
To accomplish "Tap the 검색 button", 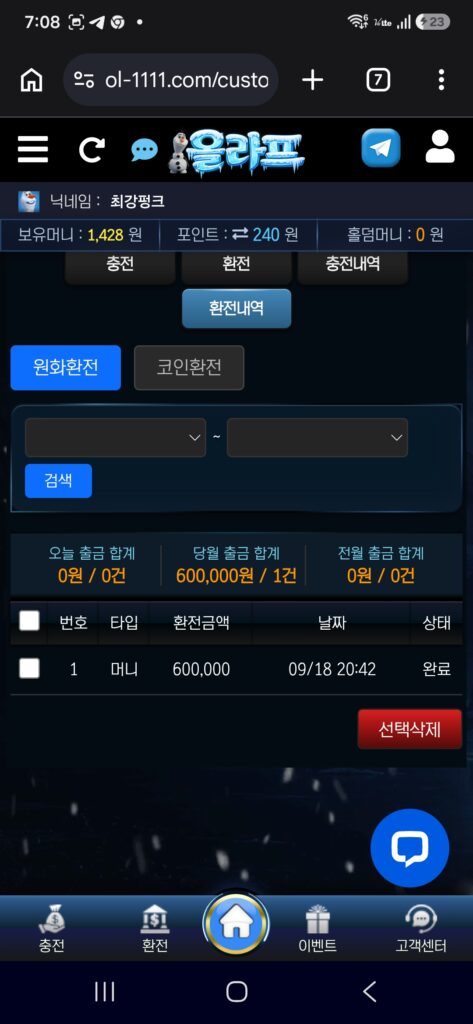I will pyautogui.click(x=58, y=481).
